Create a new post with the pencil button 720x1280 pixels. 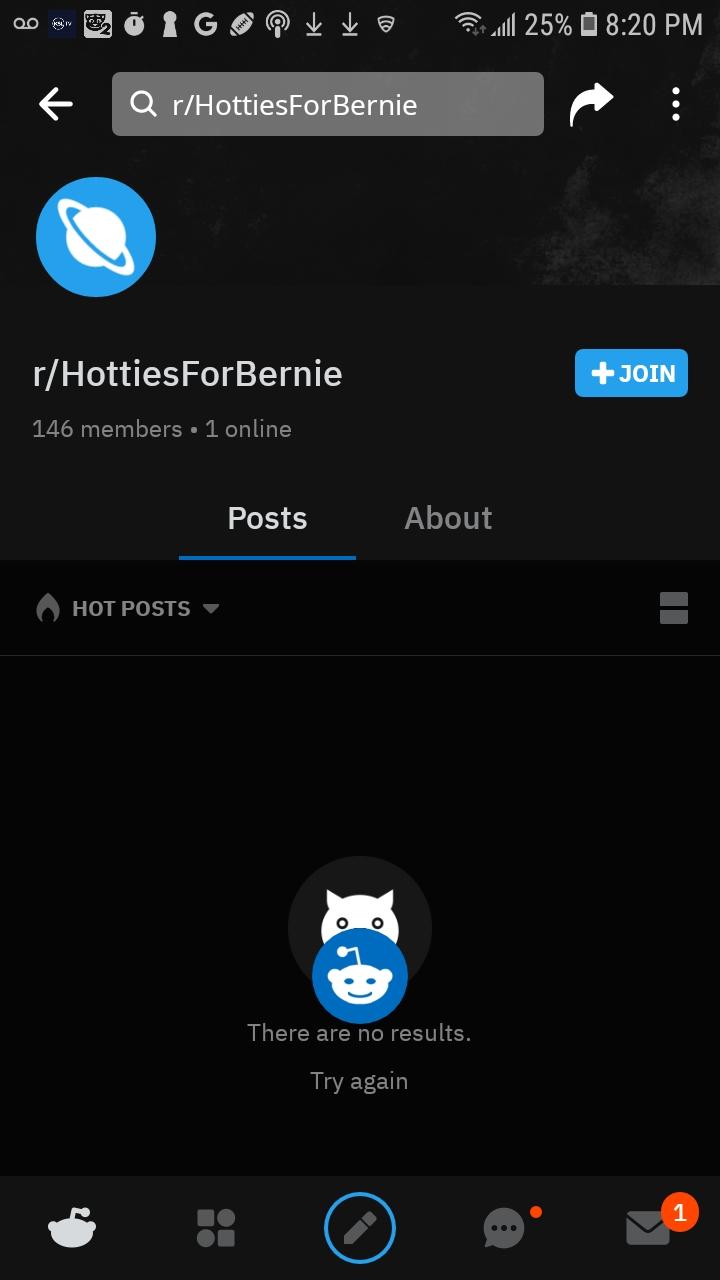pyautogui.click(x=360, y=1227)
